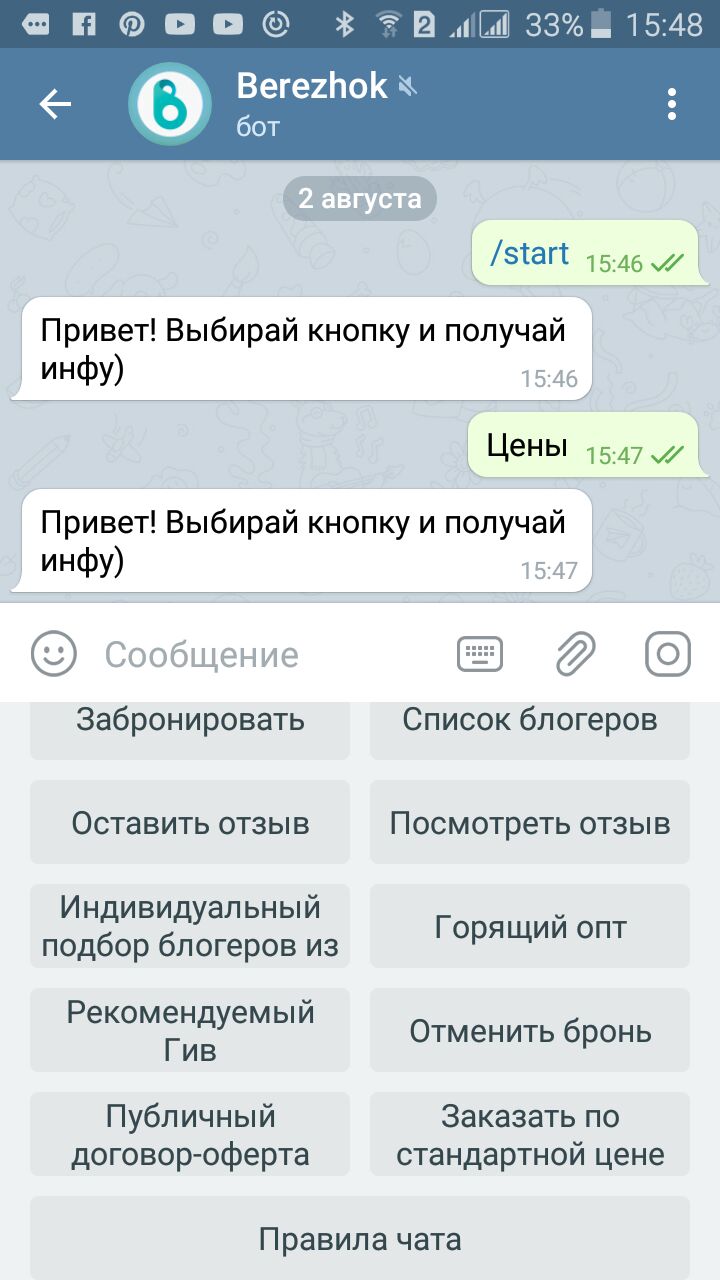Choose Оставить отзыв

coord(190,823)
